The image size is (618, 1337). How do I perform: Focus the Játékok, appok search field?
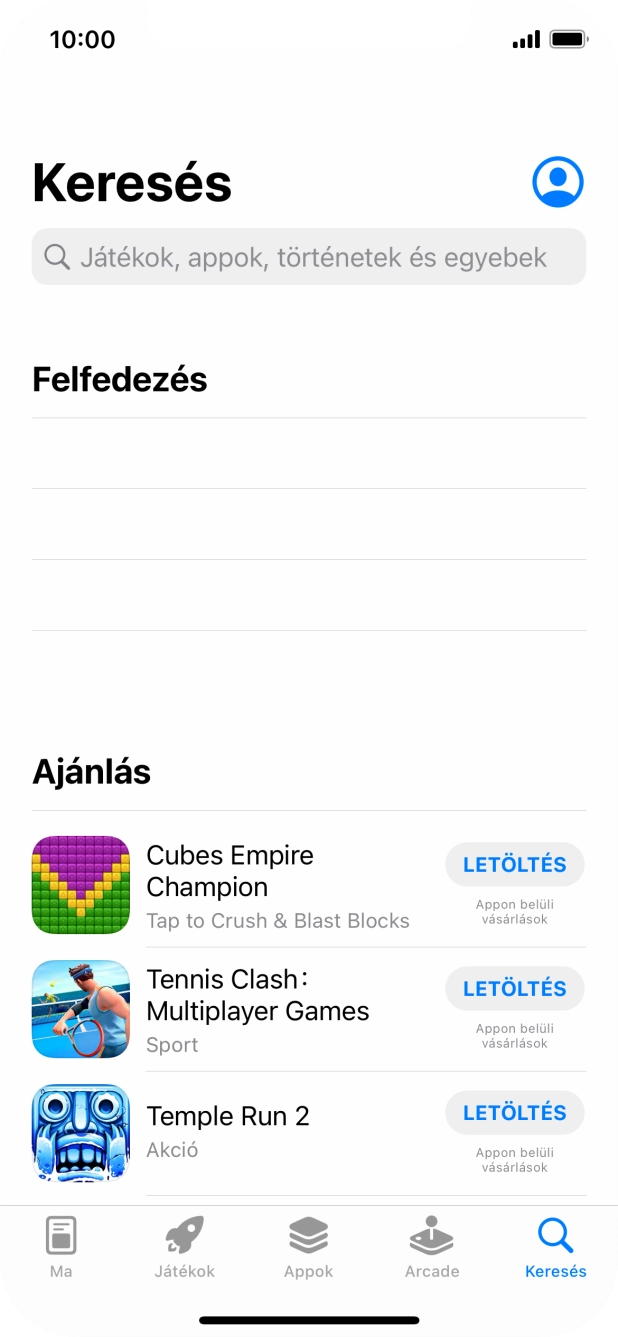coord(309,257)
